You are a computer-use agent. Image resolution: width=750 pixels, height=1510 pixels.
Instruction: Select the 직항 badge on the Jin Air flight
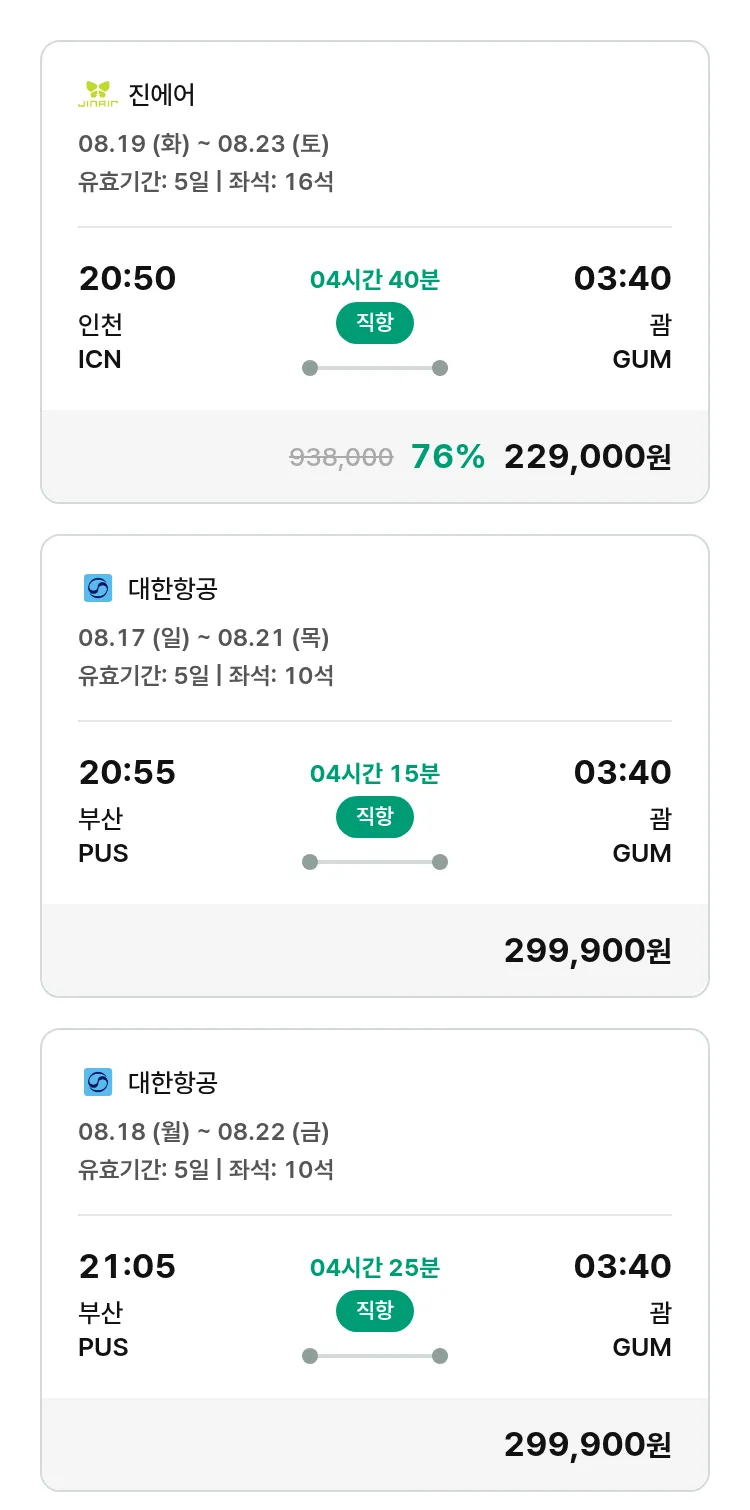[x=374, y=323]
